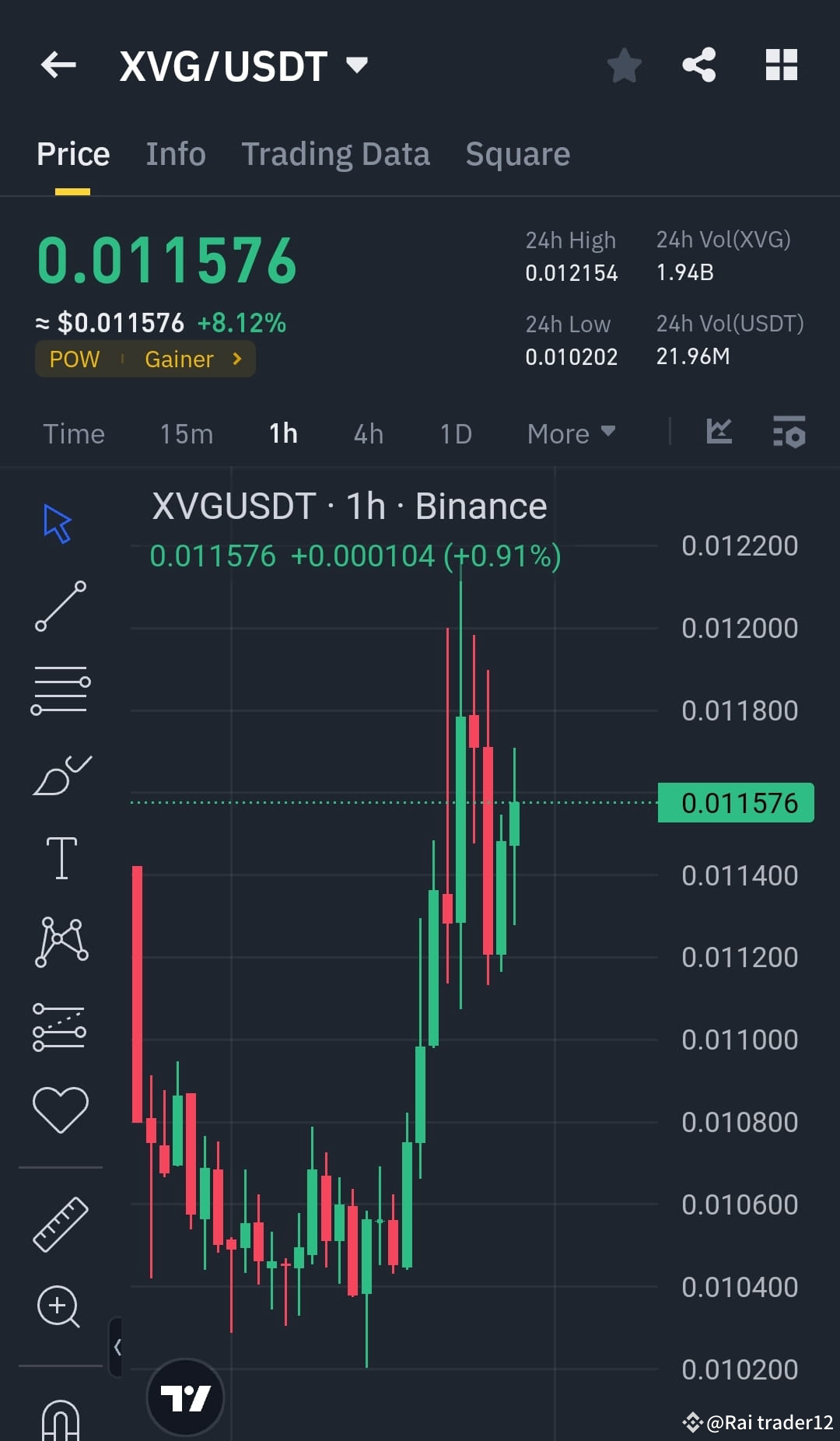Image resolution: width=840 pixels, height=1441 pixels.
Task: Select the trend line drawing tool
Action: (61, 607)
